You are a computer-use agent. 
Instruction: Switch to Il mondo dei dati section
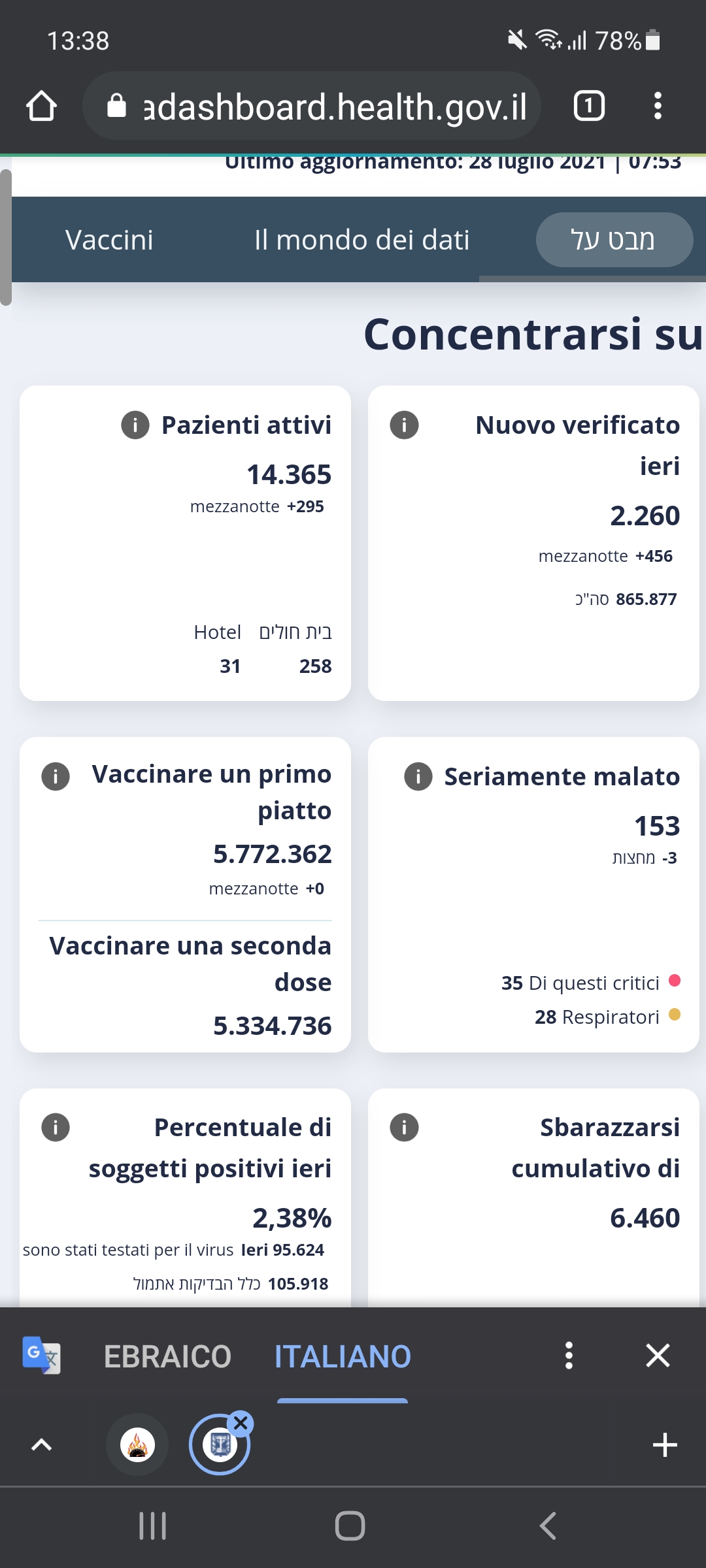click(361, 240)
